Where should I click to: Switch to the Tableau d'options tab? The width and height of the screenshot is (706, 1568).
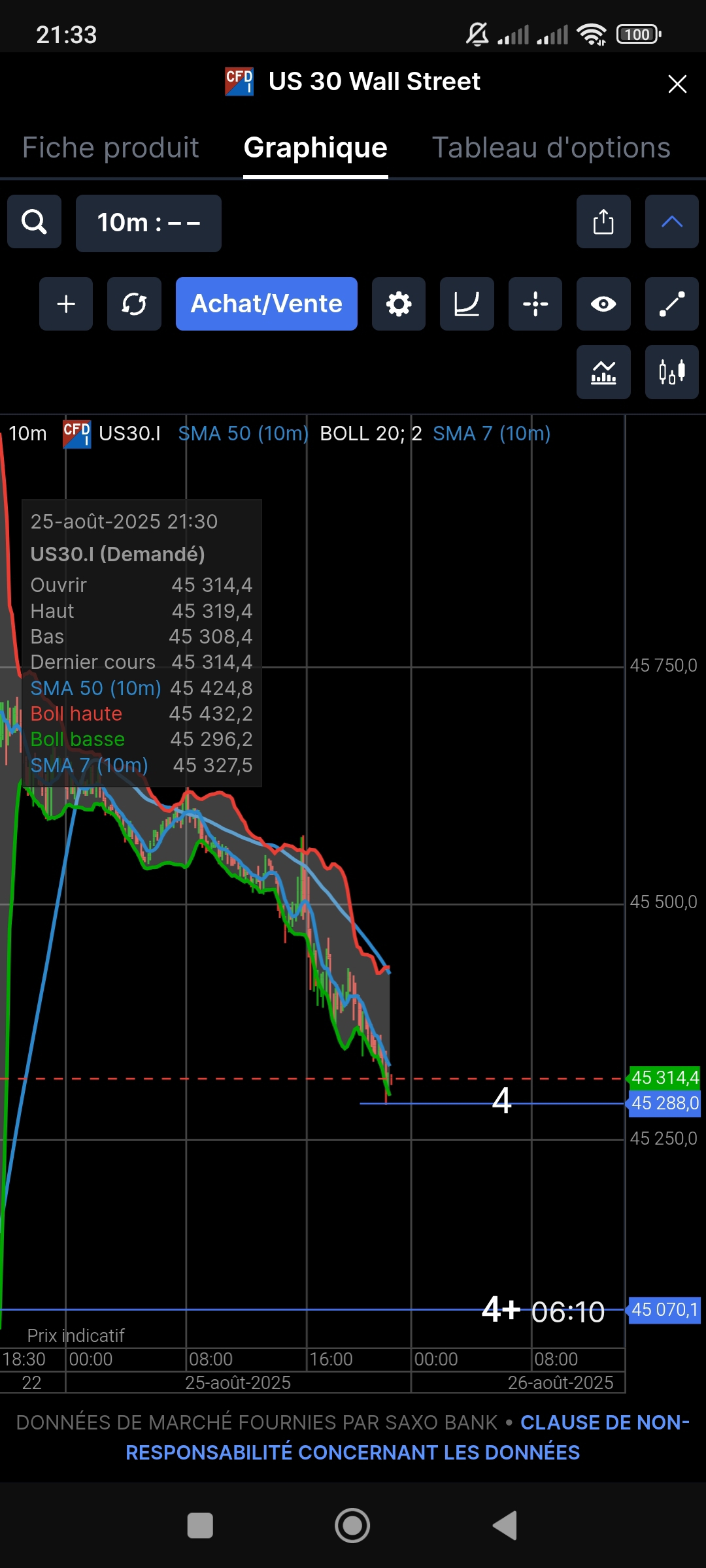(551, 148)
